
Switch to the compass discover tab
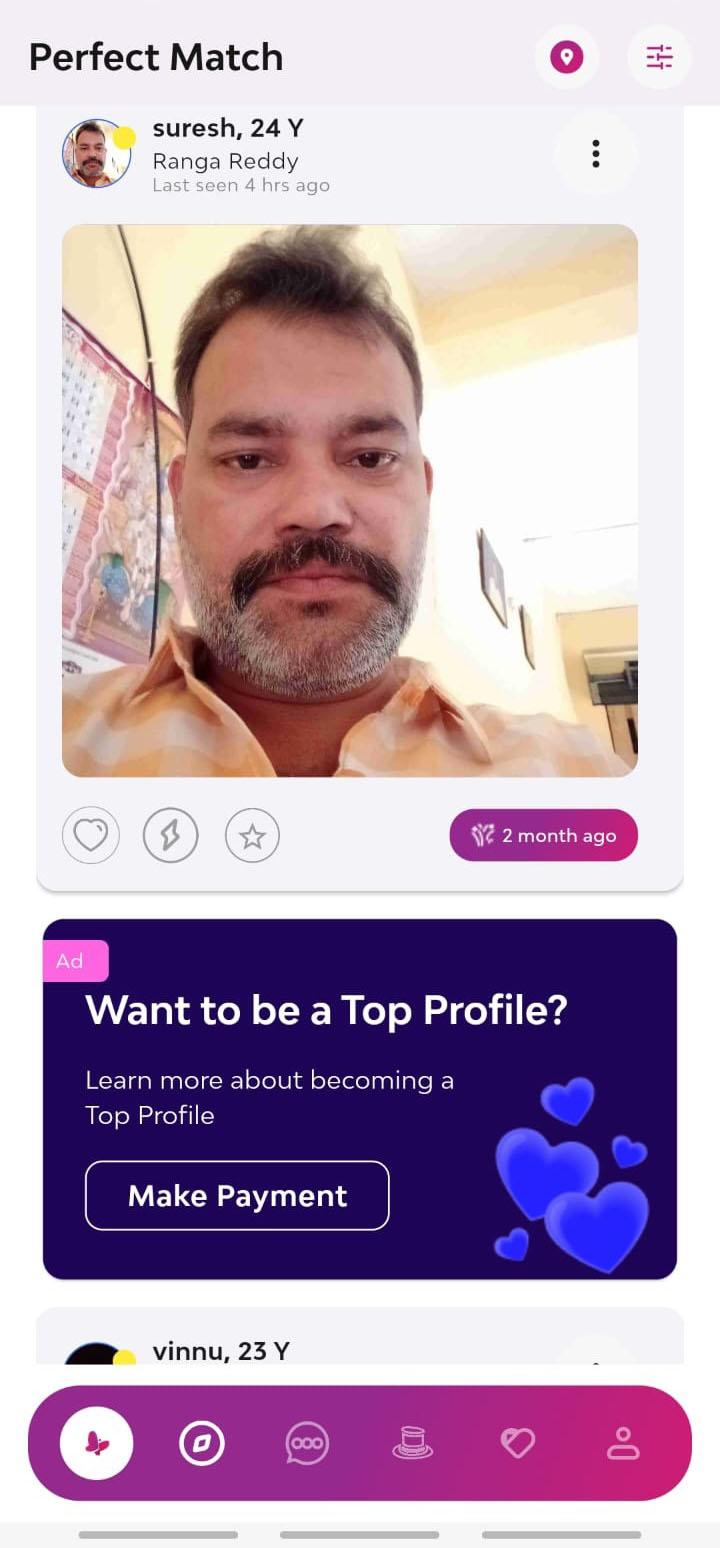pos(202,1443)
